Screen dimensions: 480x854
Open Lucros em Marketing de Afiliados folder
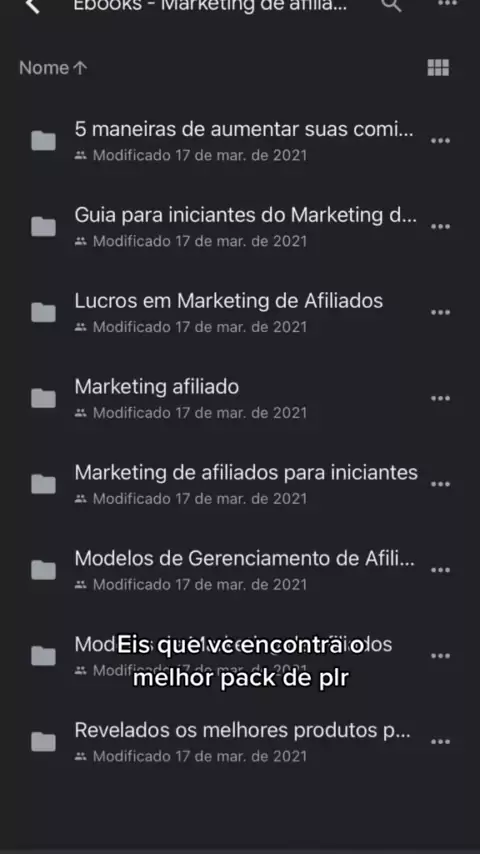(x=240, y=313)
